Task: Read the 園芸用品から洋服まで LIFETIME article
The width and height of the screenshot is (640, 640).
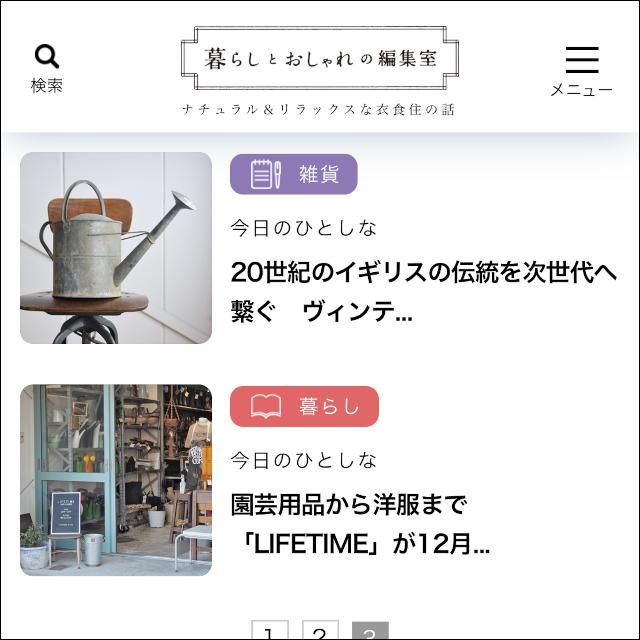Action: (360, 525)
